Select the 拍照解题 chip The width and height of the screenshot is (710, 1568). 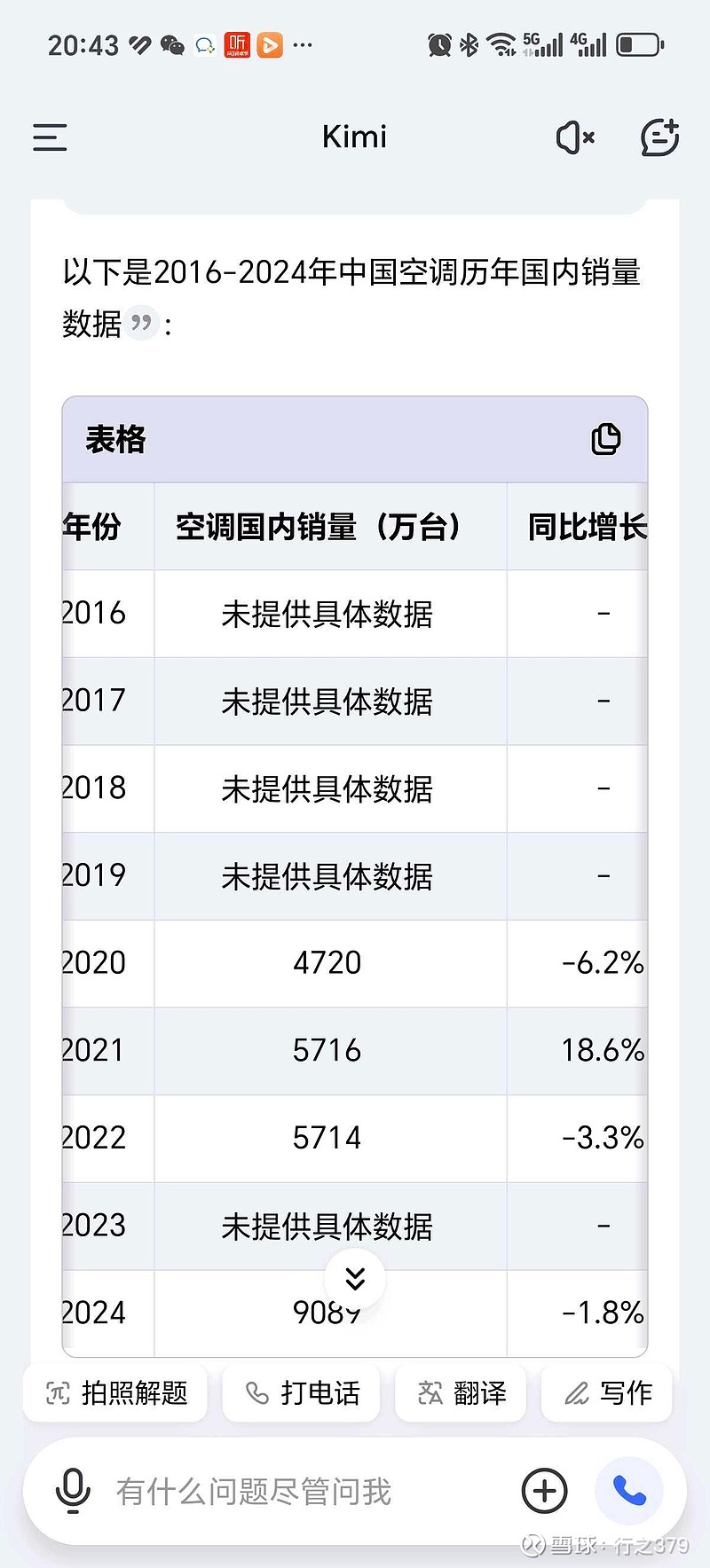pyautogui.click(x=115, y=1393)
